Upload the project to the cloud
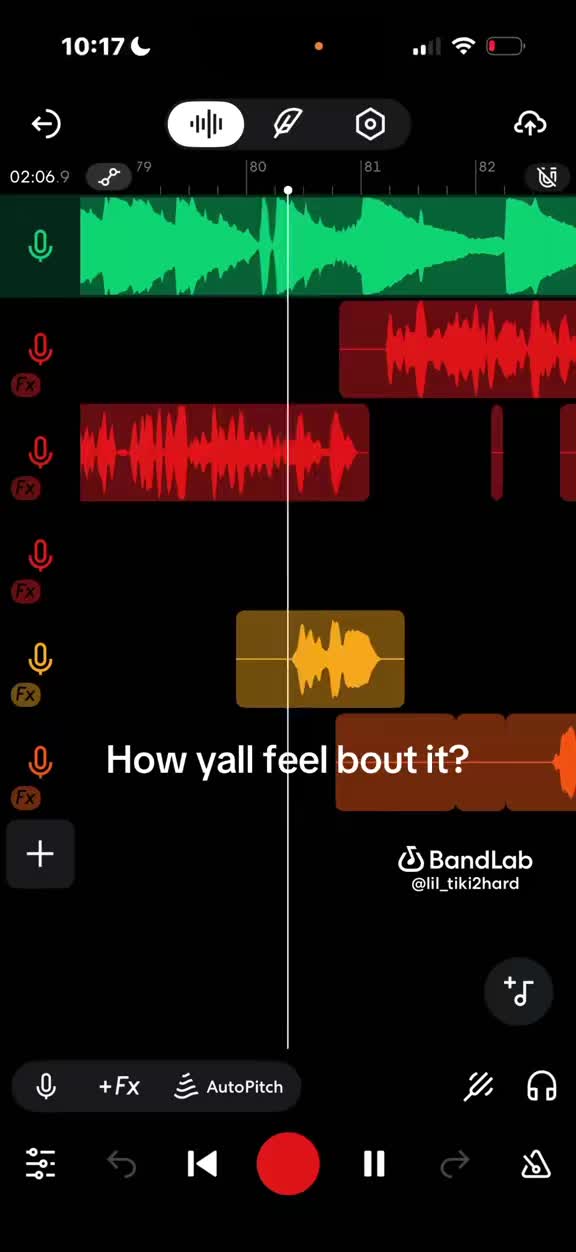The width and height of the screenshot is (576, 1252). (530, 124)
